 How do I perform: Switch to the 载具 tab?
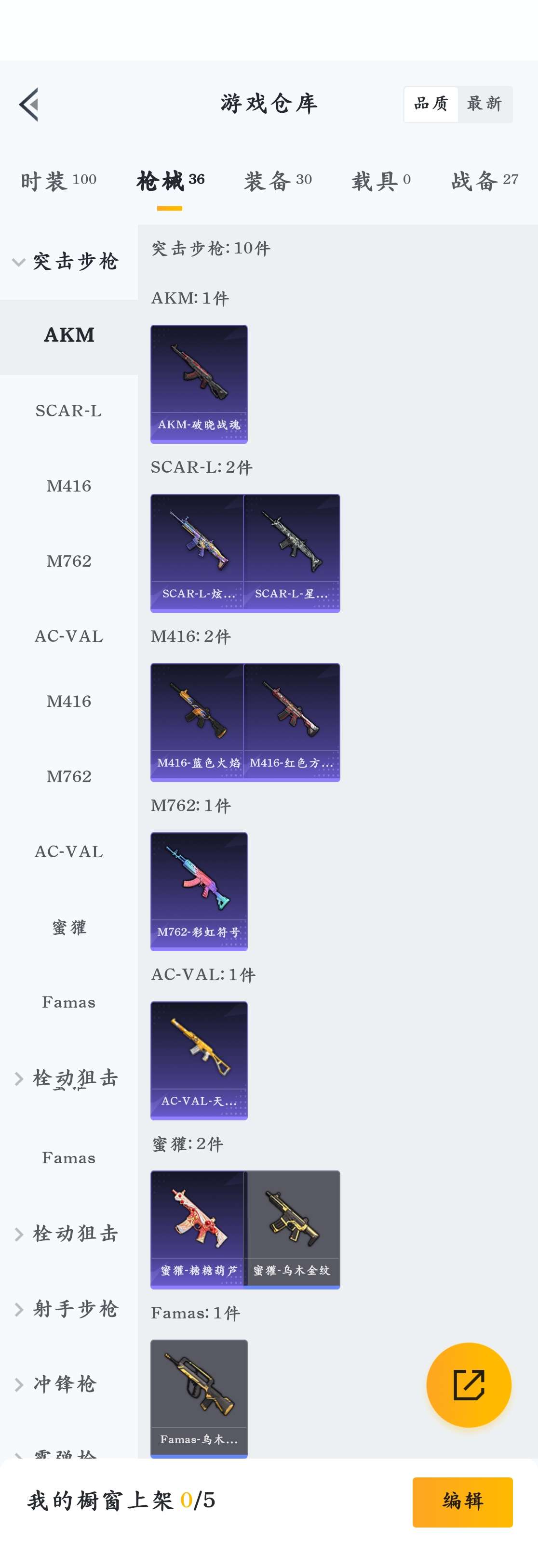pyautogui.click(x=381, y=181)
